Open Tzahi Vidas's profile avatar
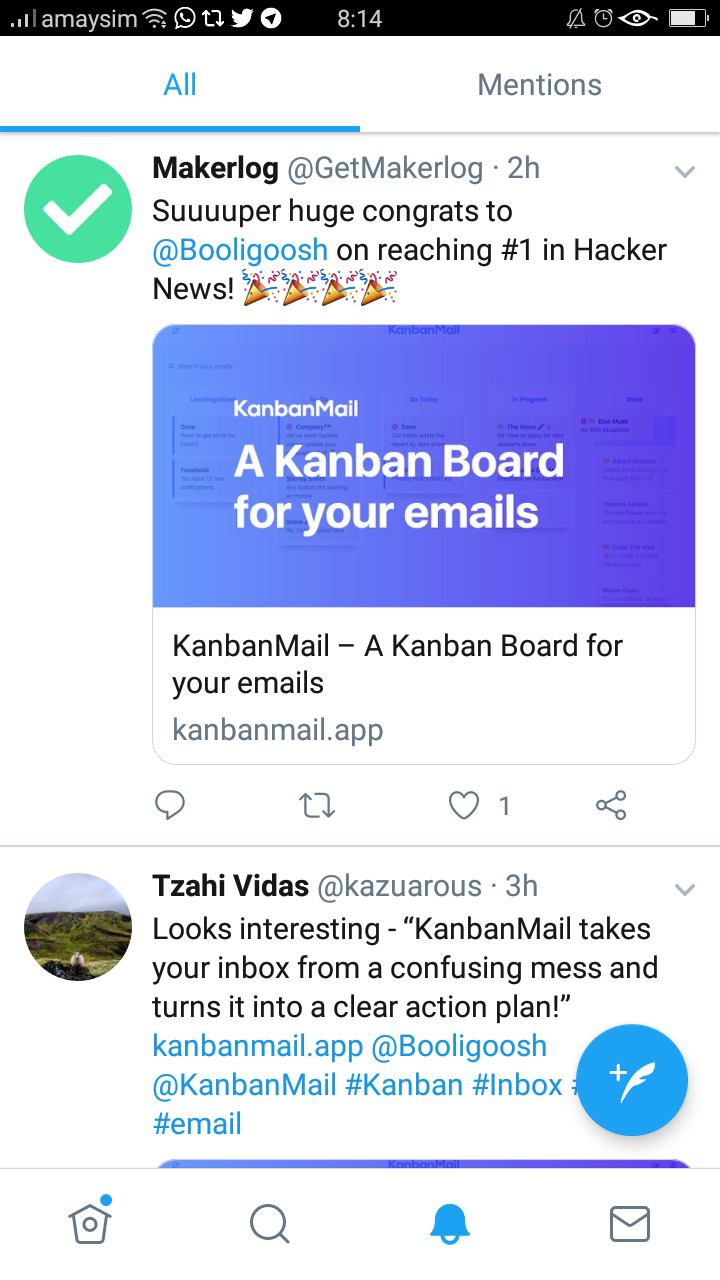The image size is (720, 1280). [x=78, y=927]
